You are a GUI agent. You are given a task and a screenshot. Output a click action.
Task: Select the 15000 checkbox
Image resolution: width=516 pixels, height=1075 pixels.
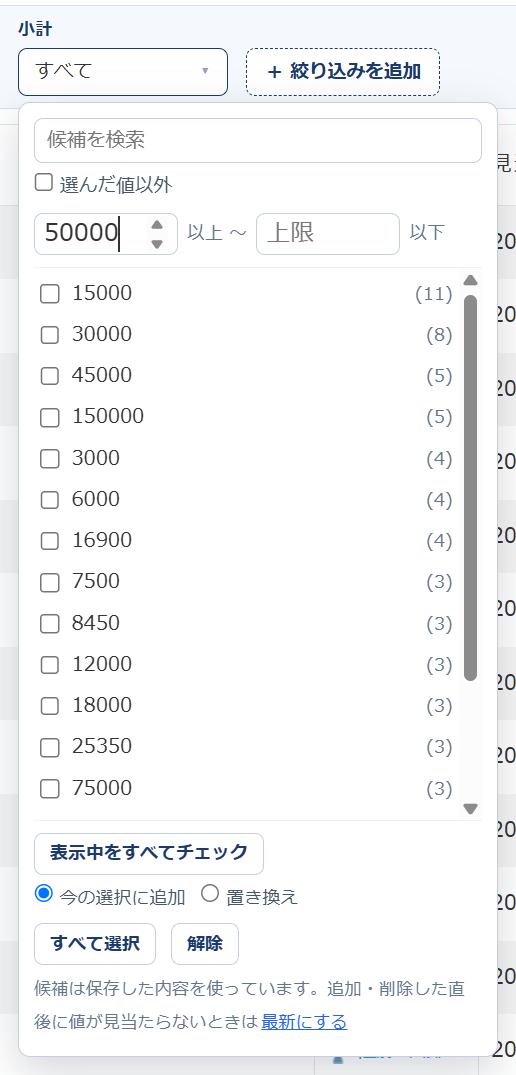[49, 294]
